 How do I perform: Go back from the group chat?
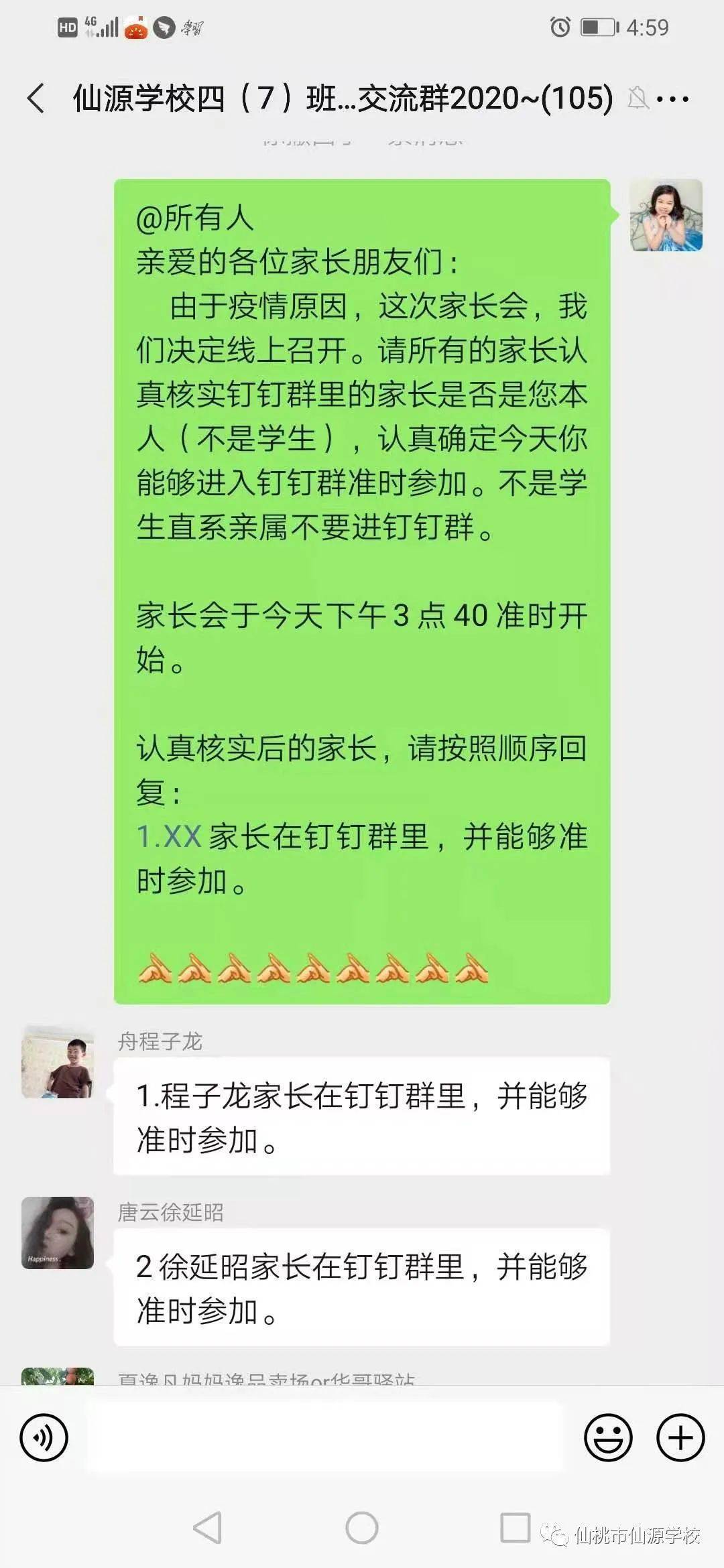point(36,99)
